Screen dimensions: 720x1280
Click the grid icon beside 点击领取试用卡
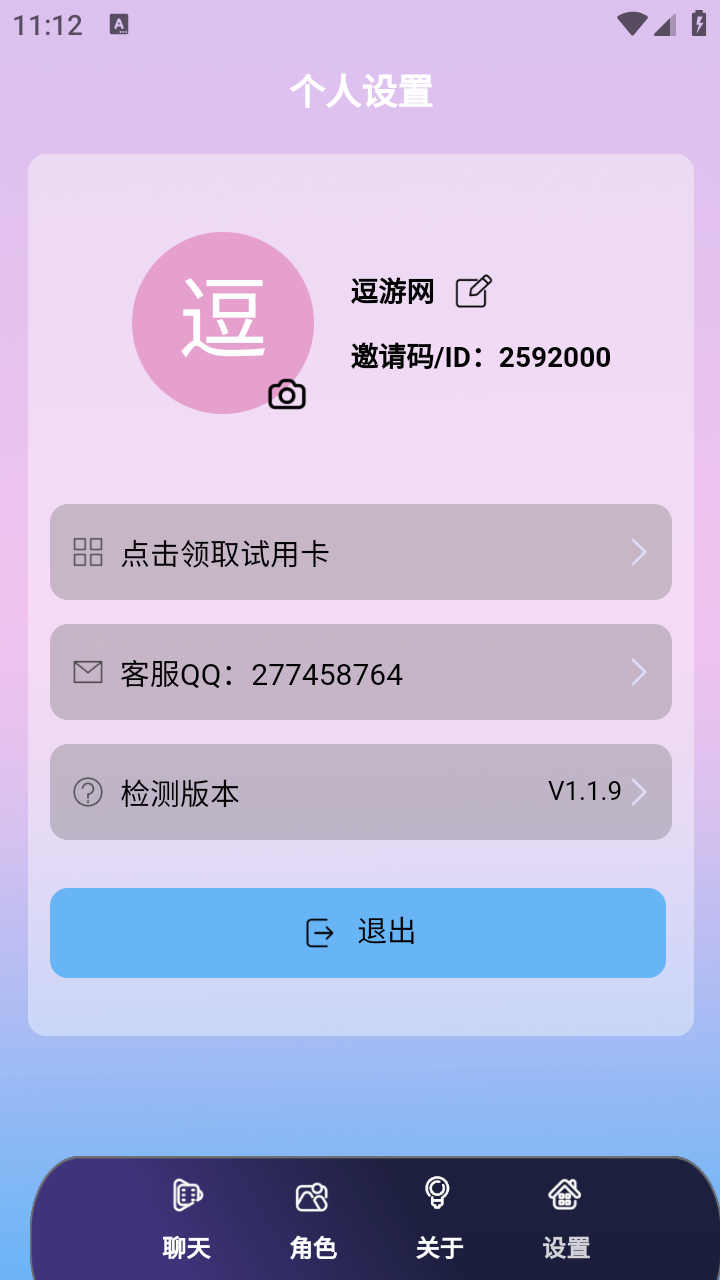(x=88, y=551)
